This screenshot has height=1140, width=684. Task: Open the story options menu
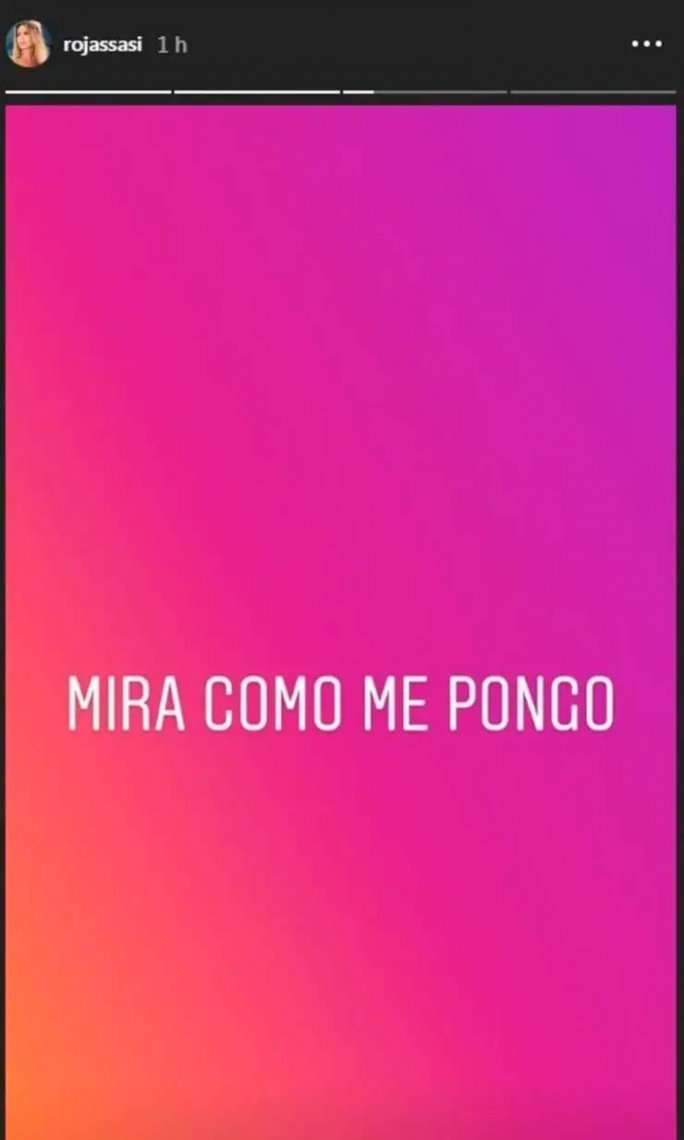coord(647,45)
